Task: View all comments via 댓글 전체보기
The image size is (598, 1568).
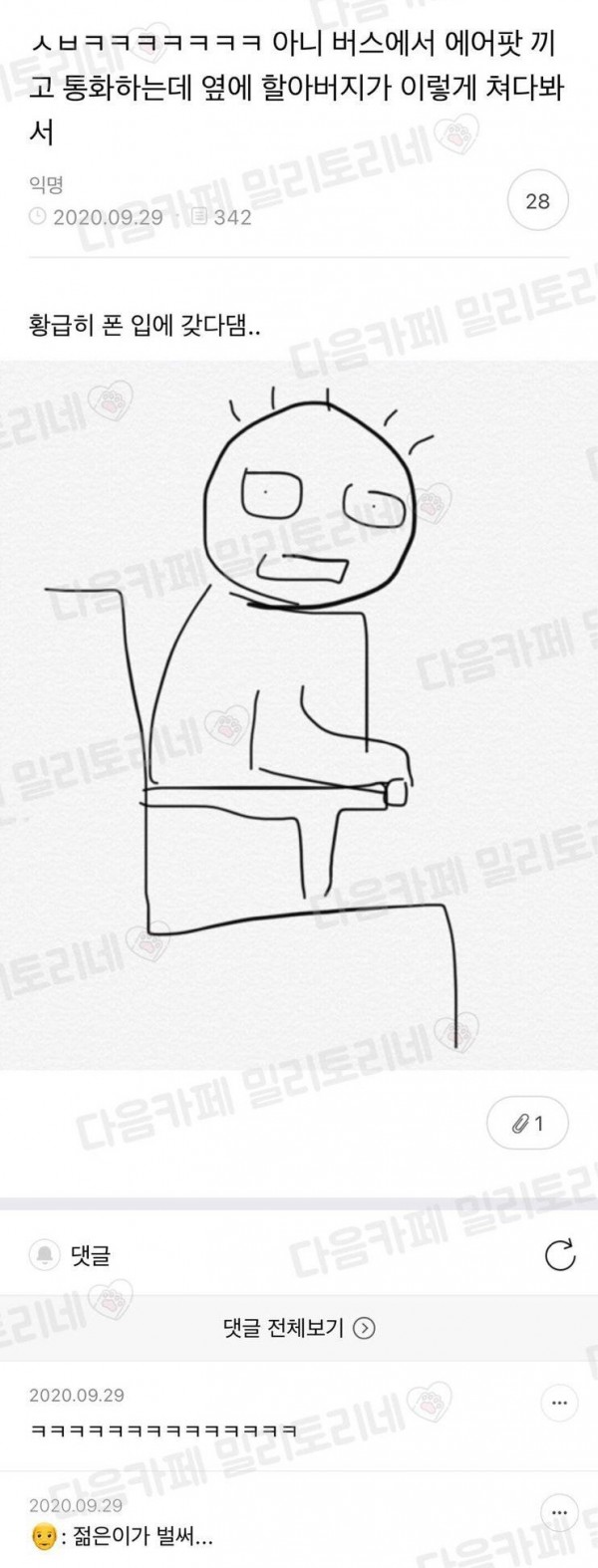Action: pos(298,1327)
